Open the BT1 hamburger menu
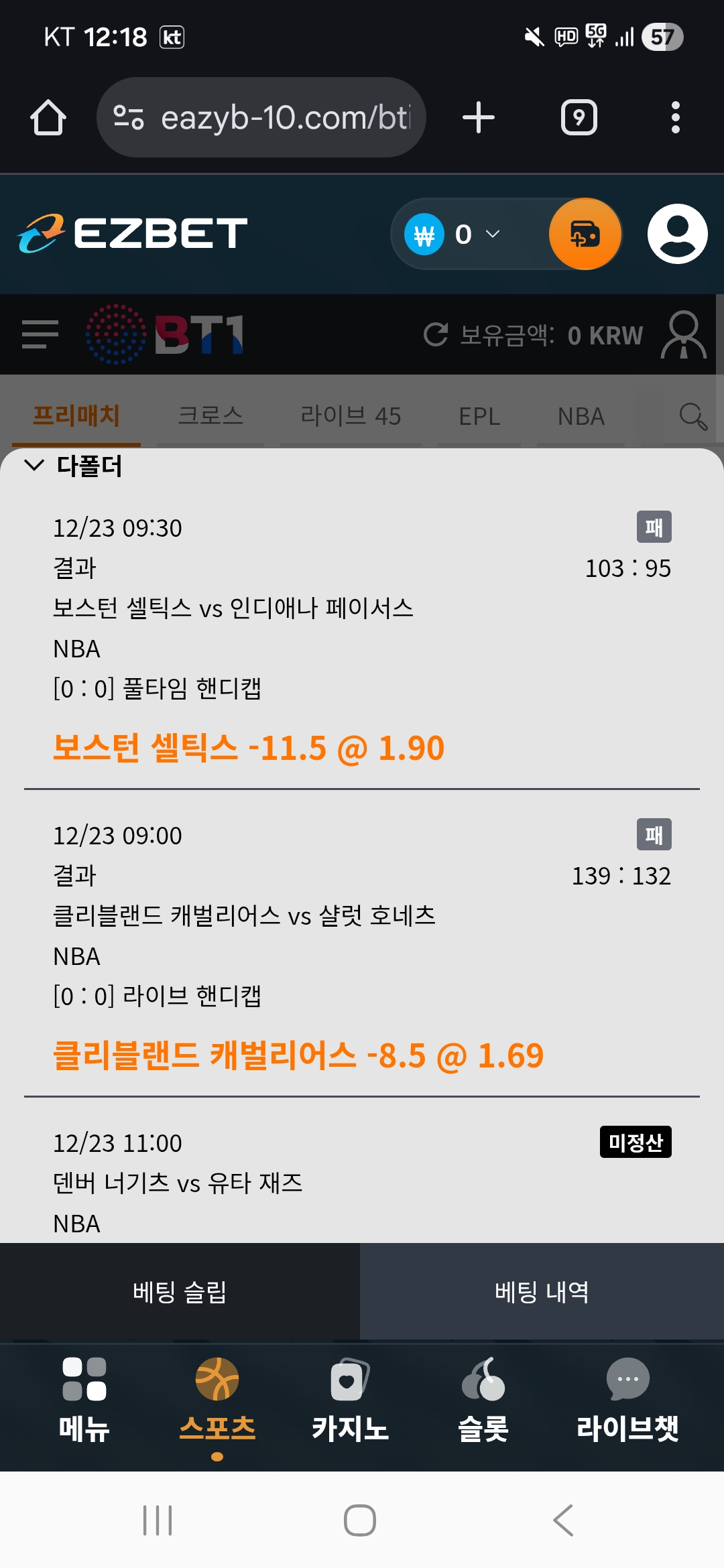The image size is (724, 1568). (40, 334)
